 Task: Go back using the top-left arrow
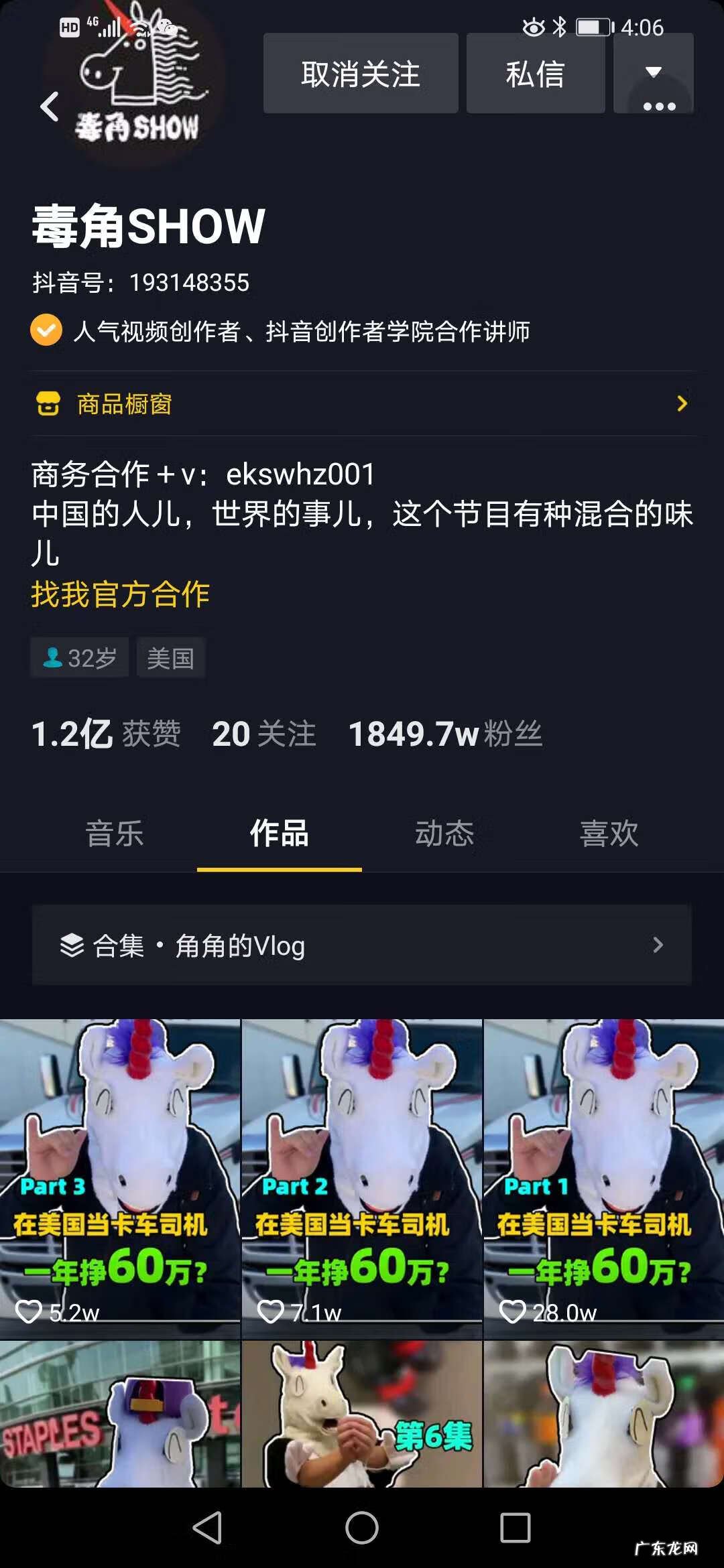[x=50, y=107]
